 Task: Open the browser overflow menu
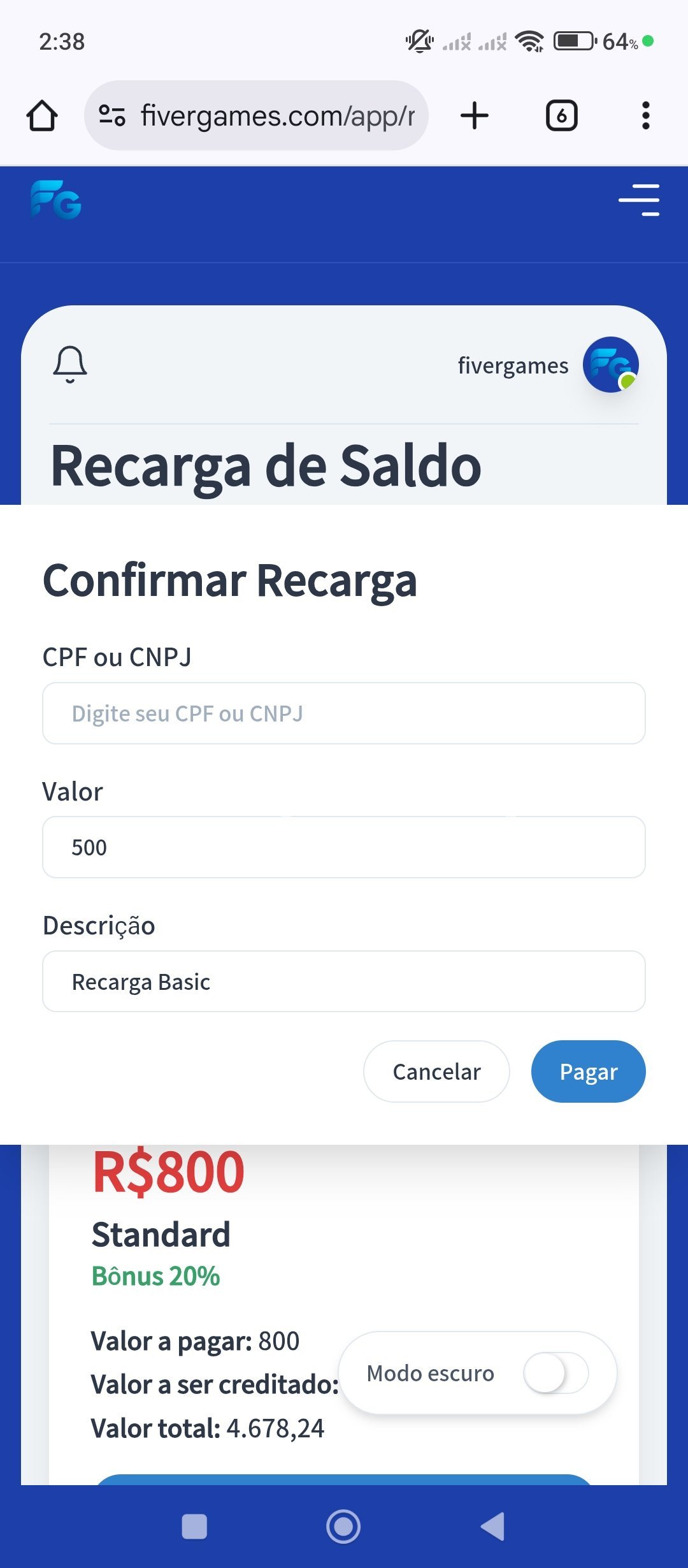[645, 116]
